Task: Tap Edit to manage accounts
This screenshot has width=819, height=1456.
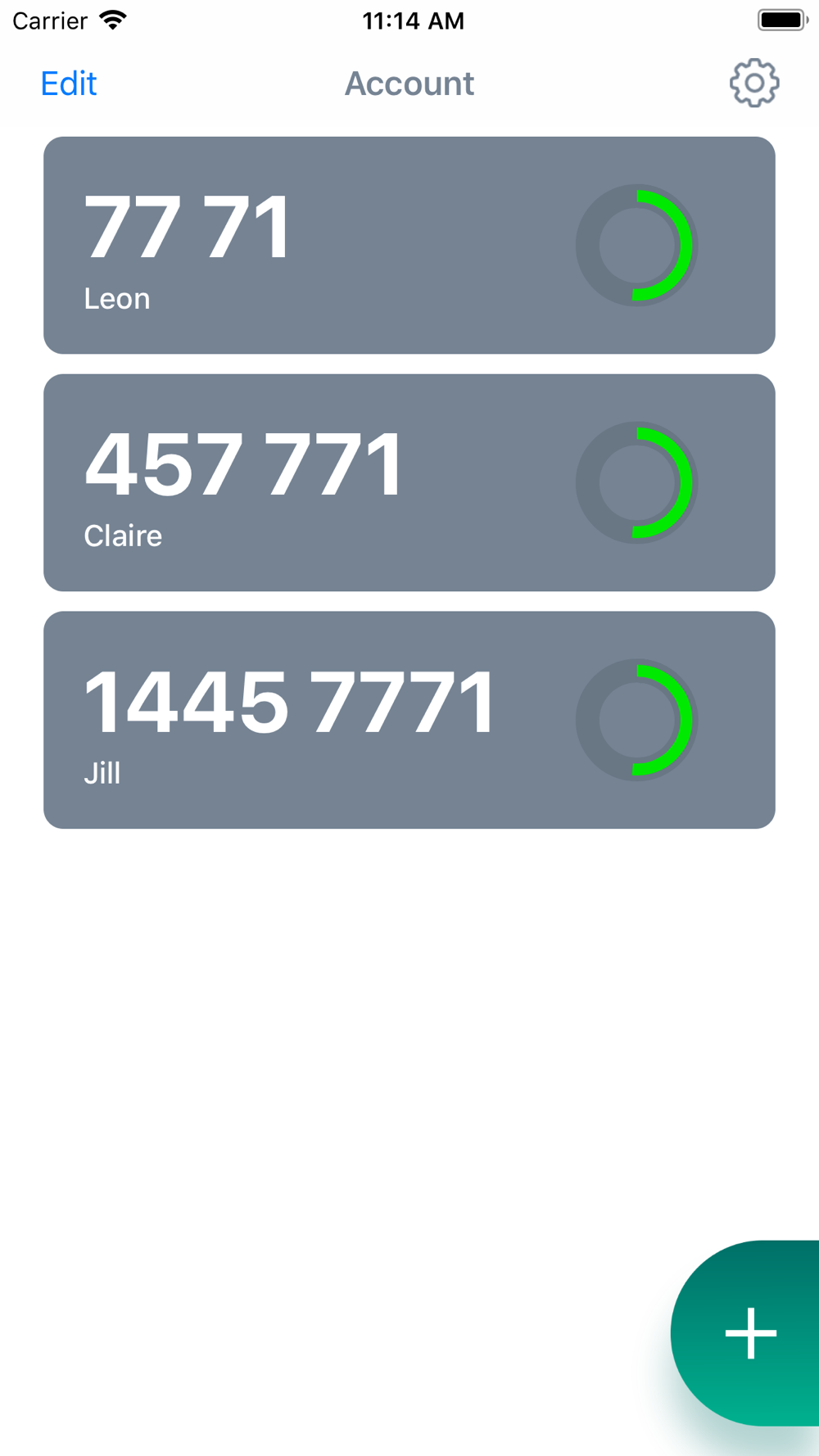Action: point(69,84)
